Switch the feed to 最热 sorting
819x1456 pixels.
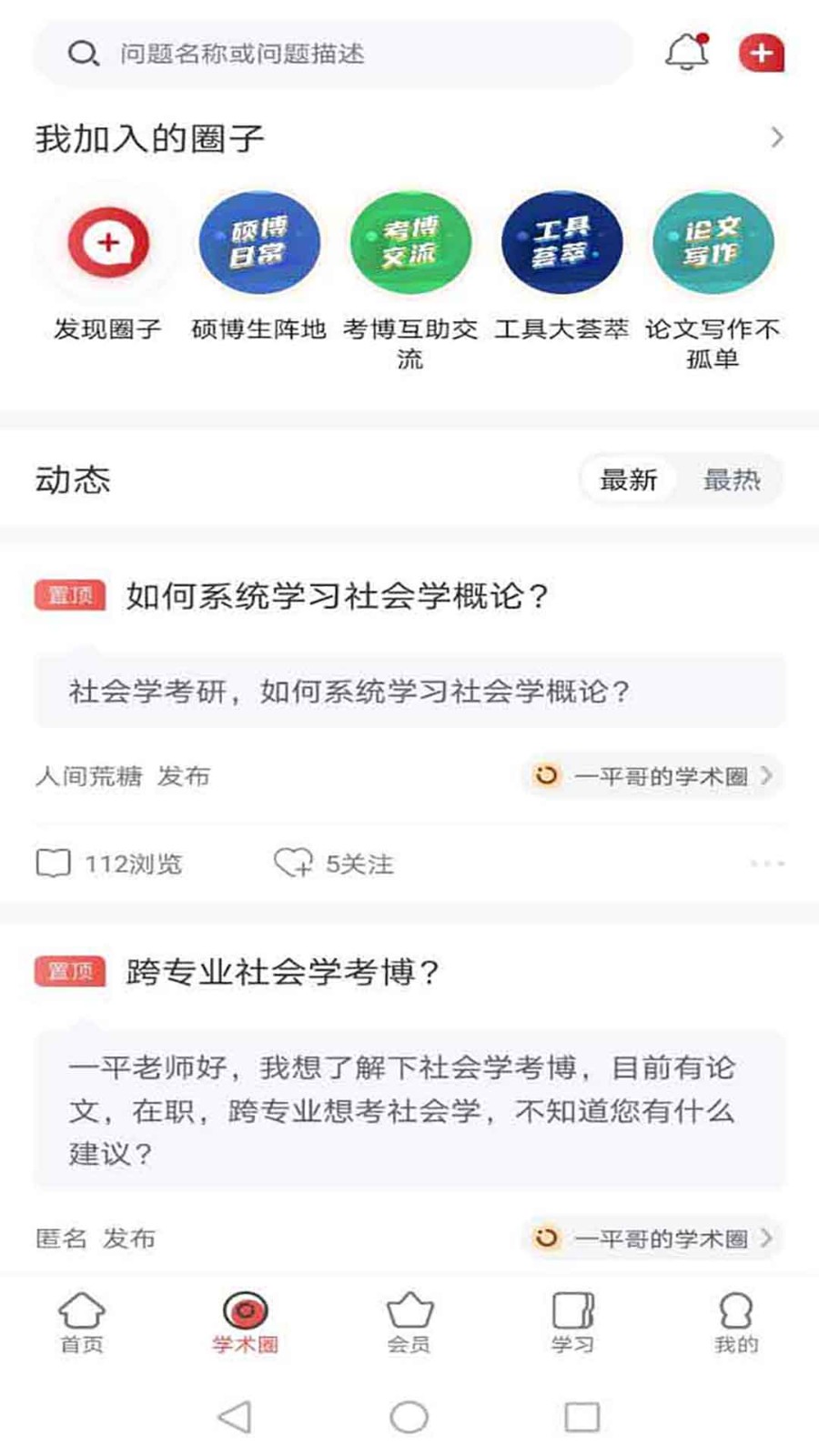(731, 480)
